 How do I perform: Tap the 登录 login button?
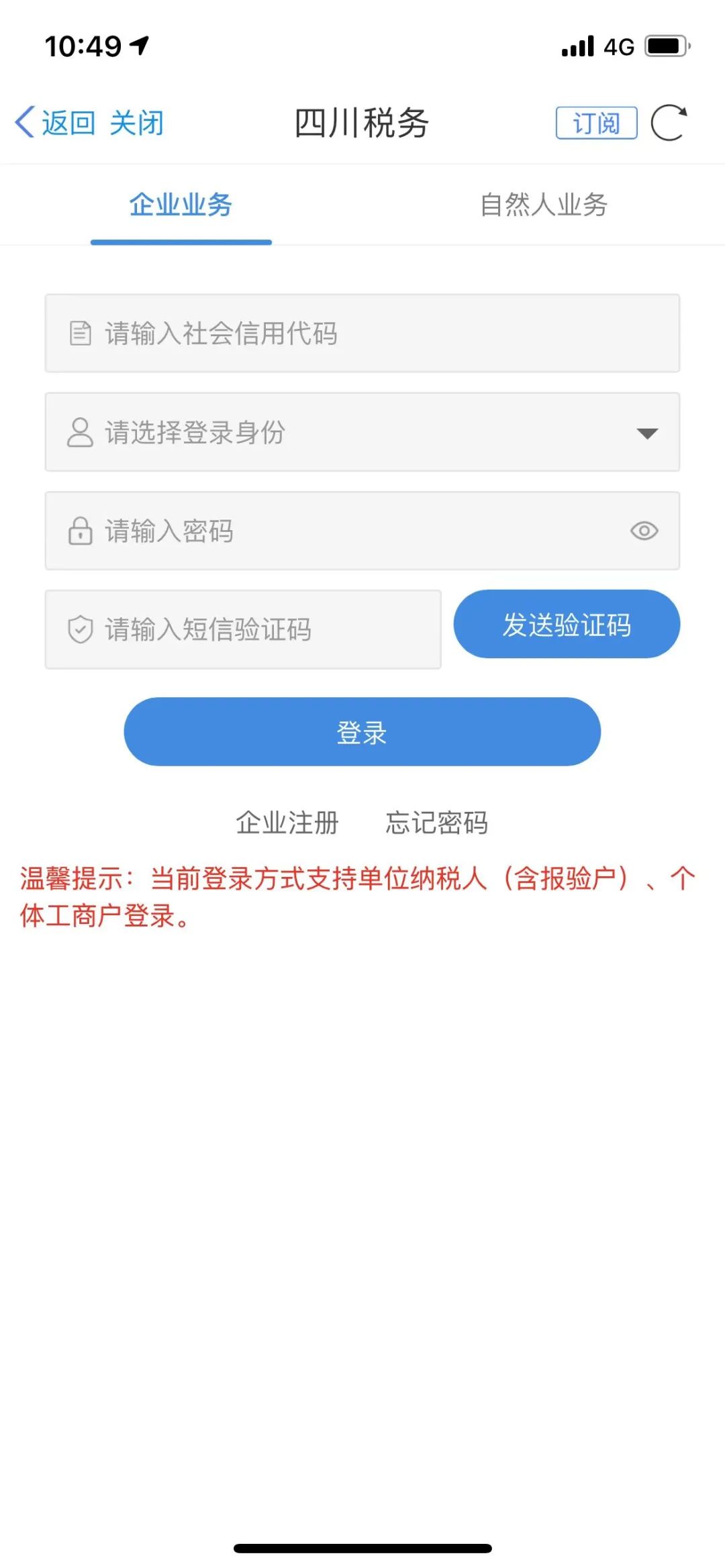(362, 731)
